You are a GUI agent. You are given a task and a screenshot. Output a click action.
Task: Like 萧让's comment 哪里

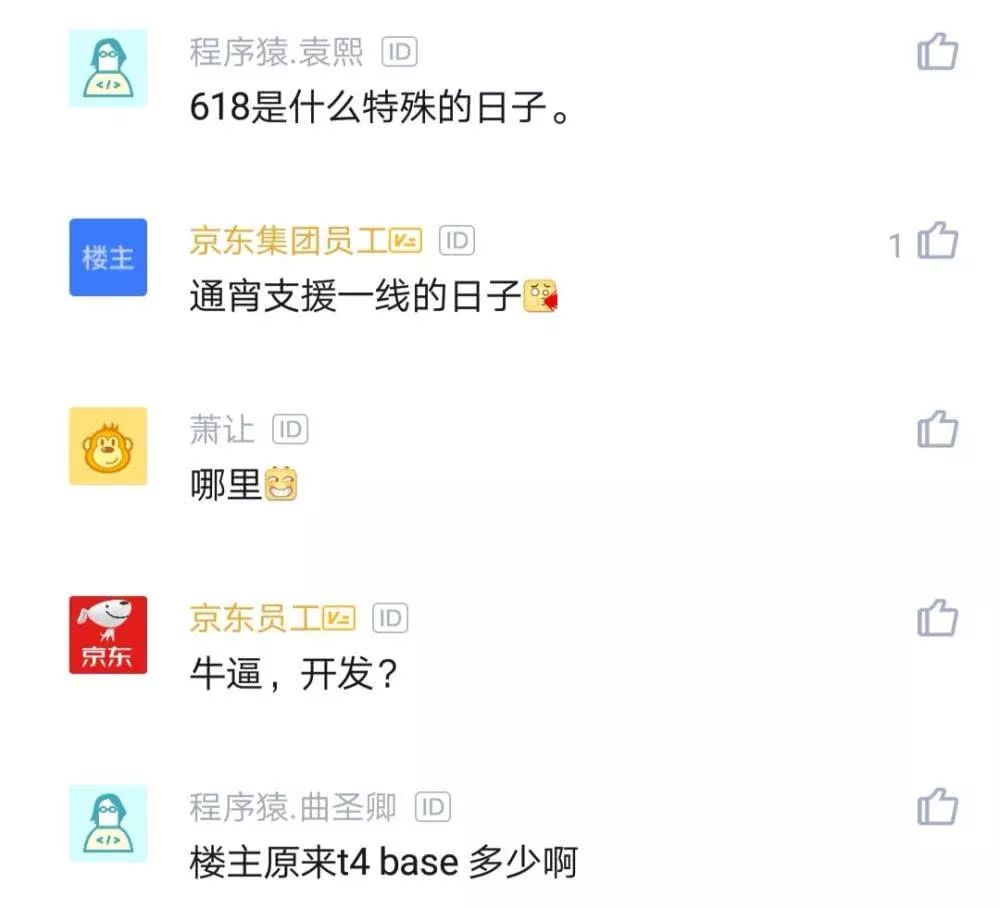pos(937,430)
